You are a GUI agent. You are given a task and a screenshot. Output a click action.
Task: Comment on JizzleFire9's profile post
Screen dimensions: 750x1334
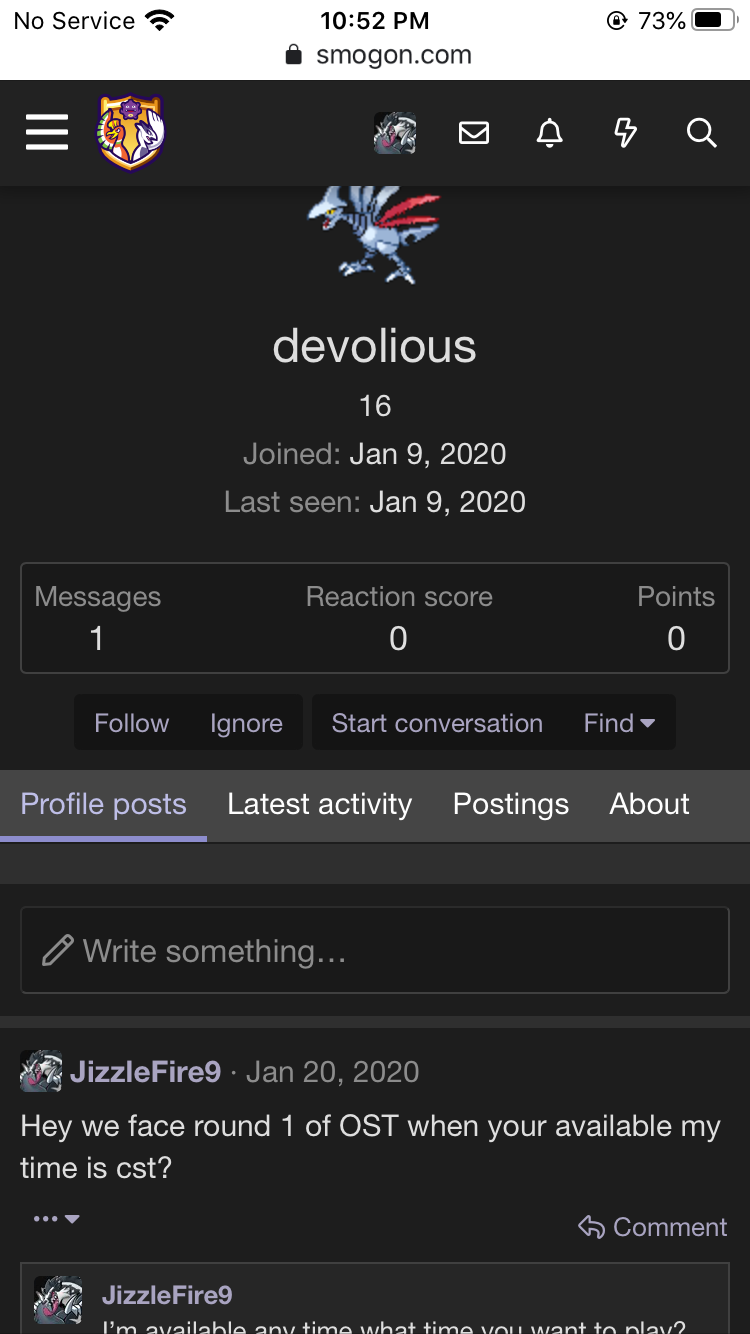(653, 1227)
